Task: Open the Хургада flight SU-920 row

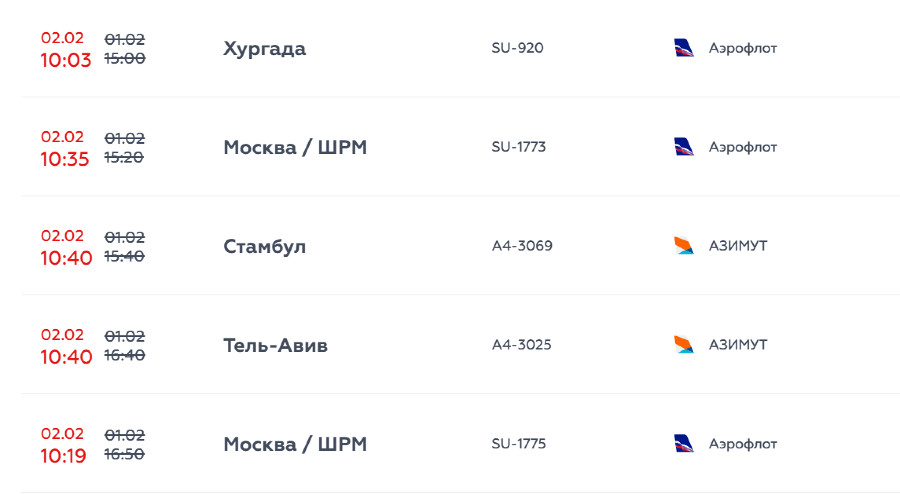Action: coord(265,49)
